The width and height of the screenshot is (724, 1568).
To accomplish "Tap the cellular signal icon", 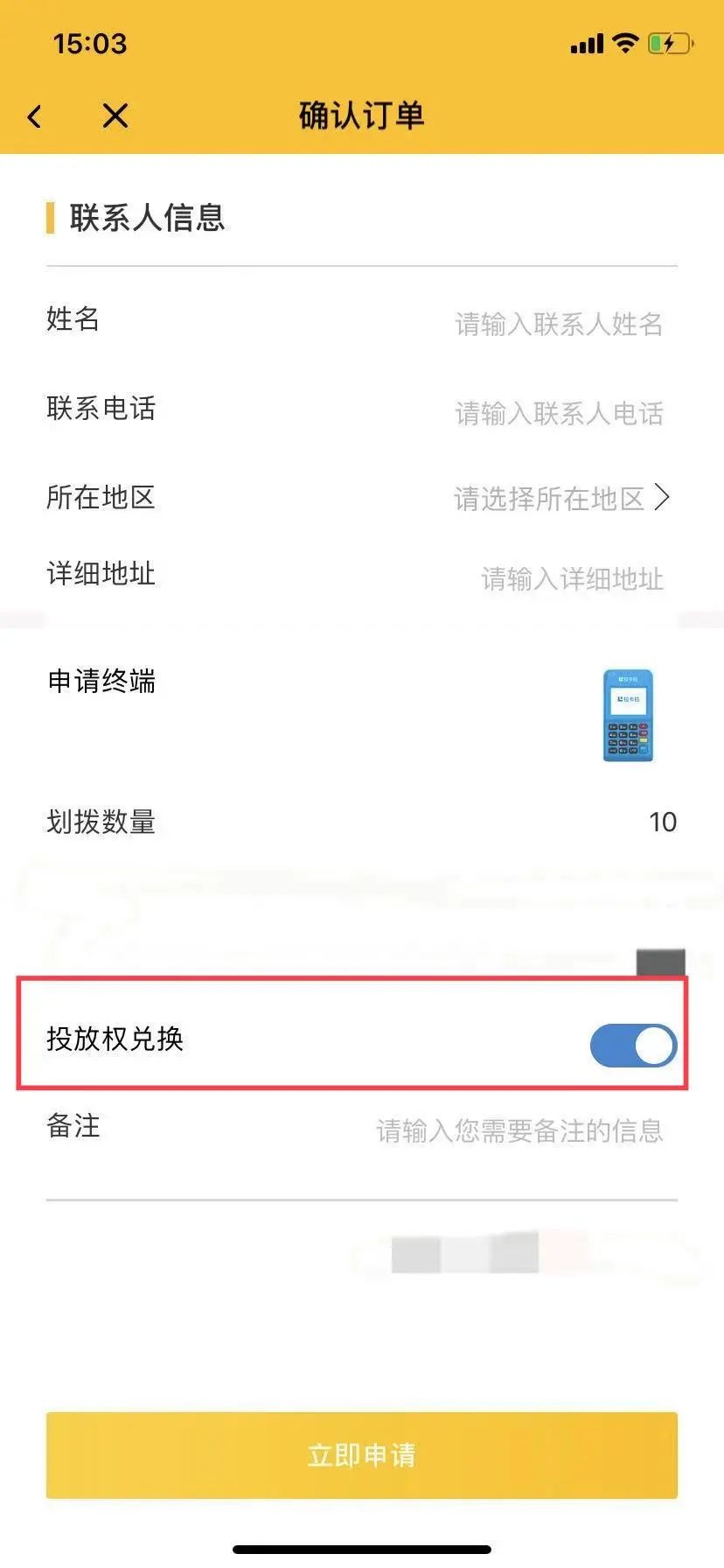I will pyautogui.click(x=585, y=43).
